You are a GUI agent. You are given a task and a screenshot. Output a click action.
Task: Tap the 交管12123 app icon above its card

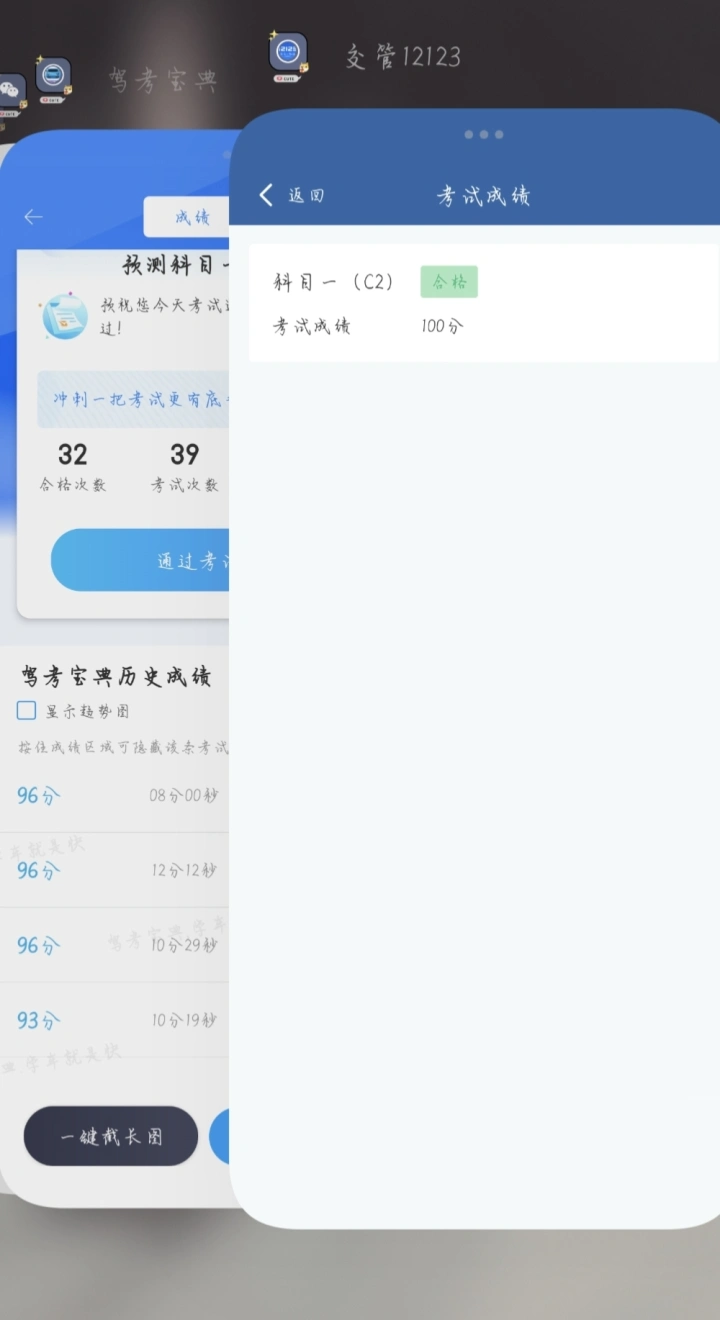pos(288,53)
